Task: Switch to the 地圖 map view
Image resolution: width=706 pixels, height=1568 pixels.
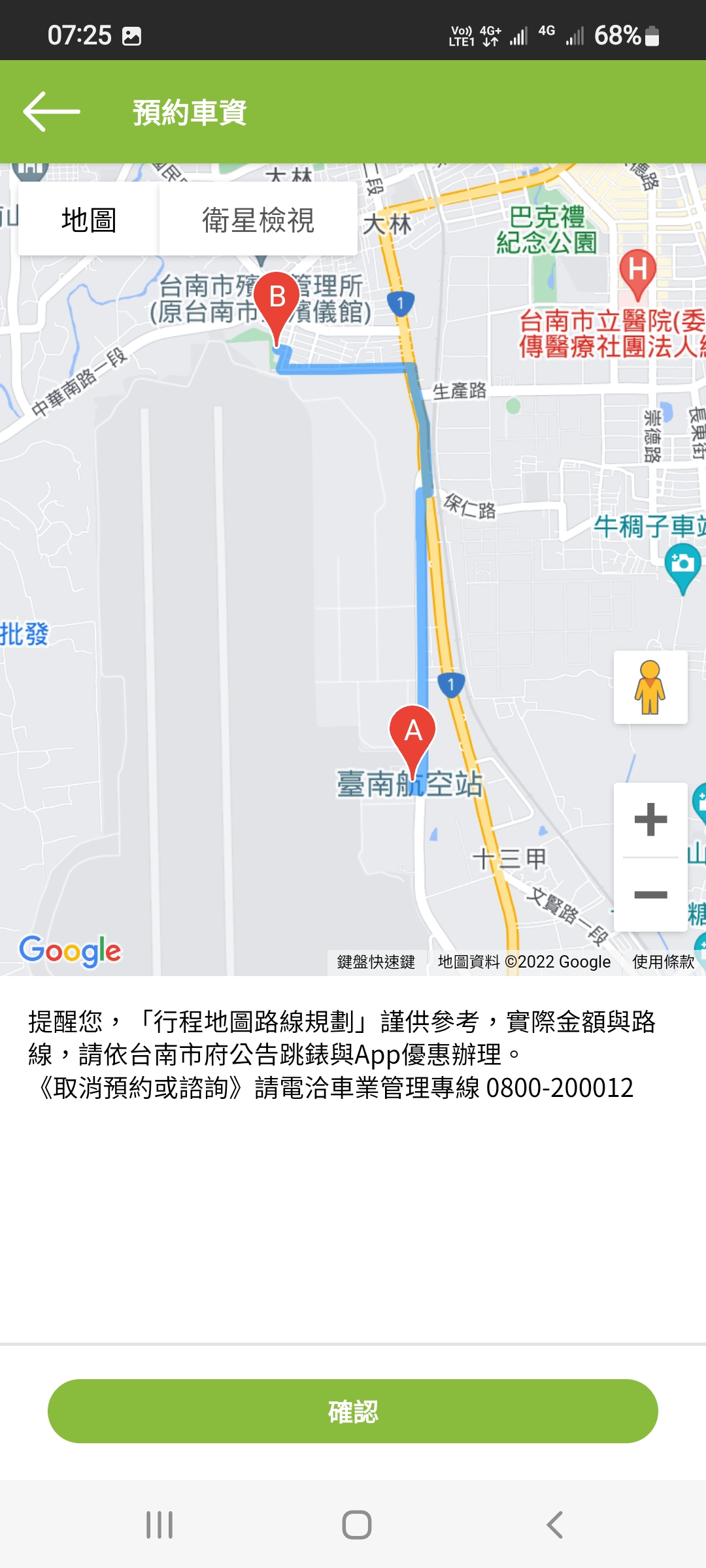Action: tap(89, 220)
